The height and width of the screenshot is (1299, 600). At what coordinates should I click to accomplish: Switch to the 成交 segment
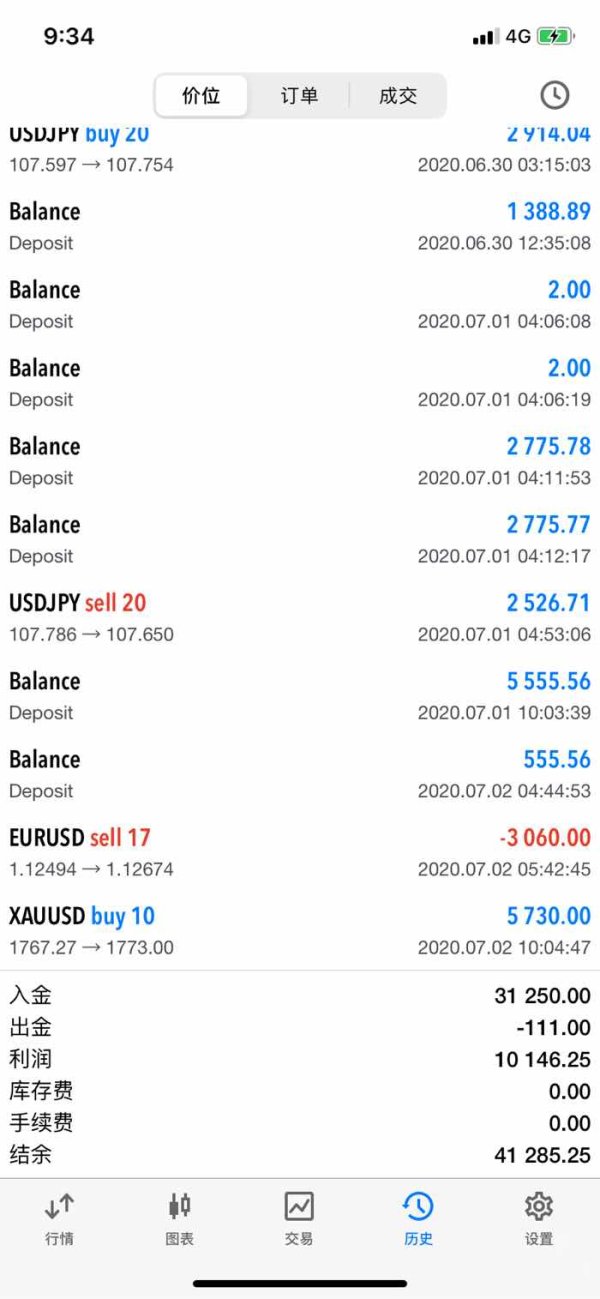click(397, 96)
